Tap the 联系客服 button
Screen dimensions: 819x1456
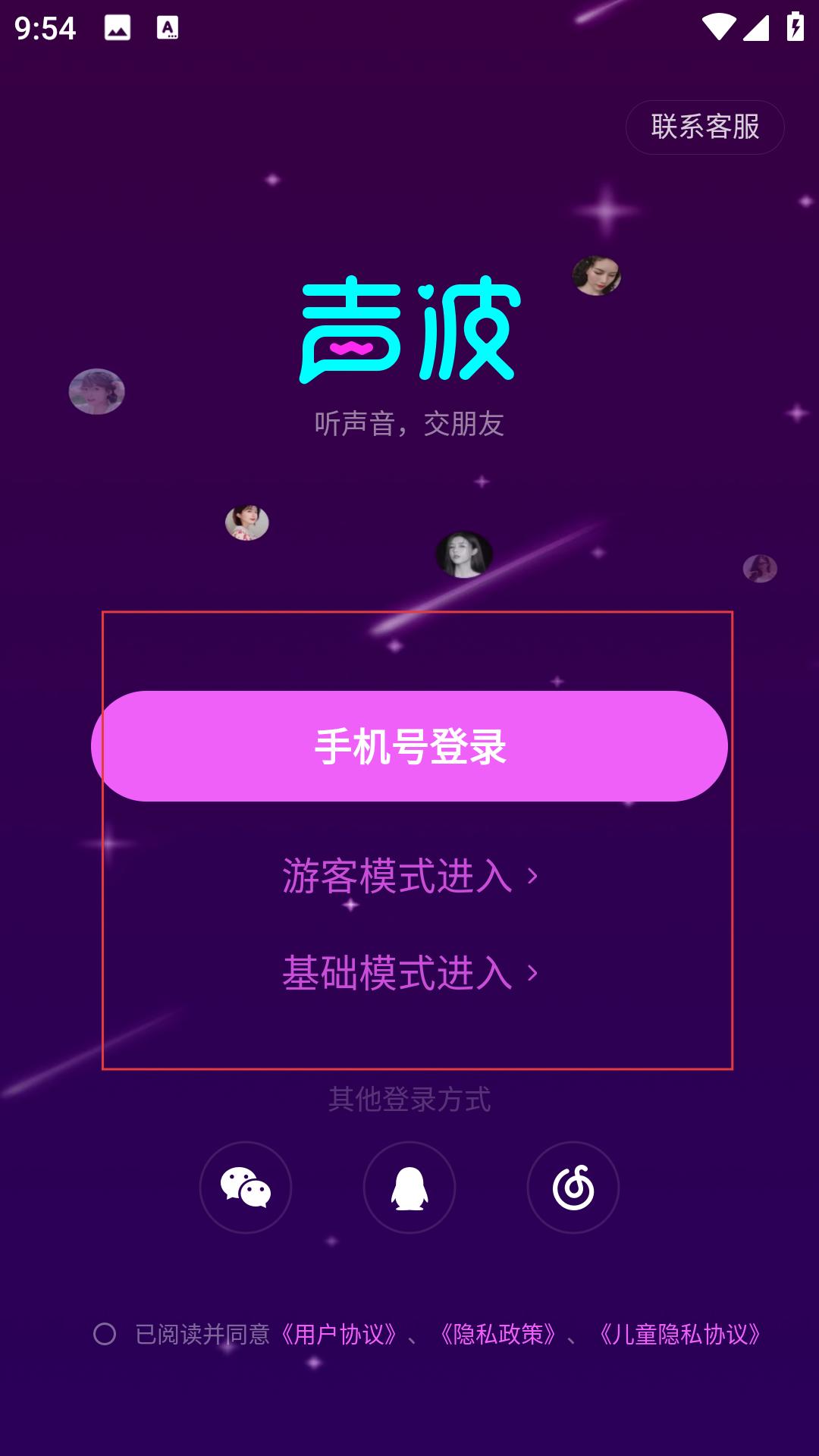704,127
